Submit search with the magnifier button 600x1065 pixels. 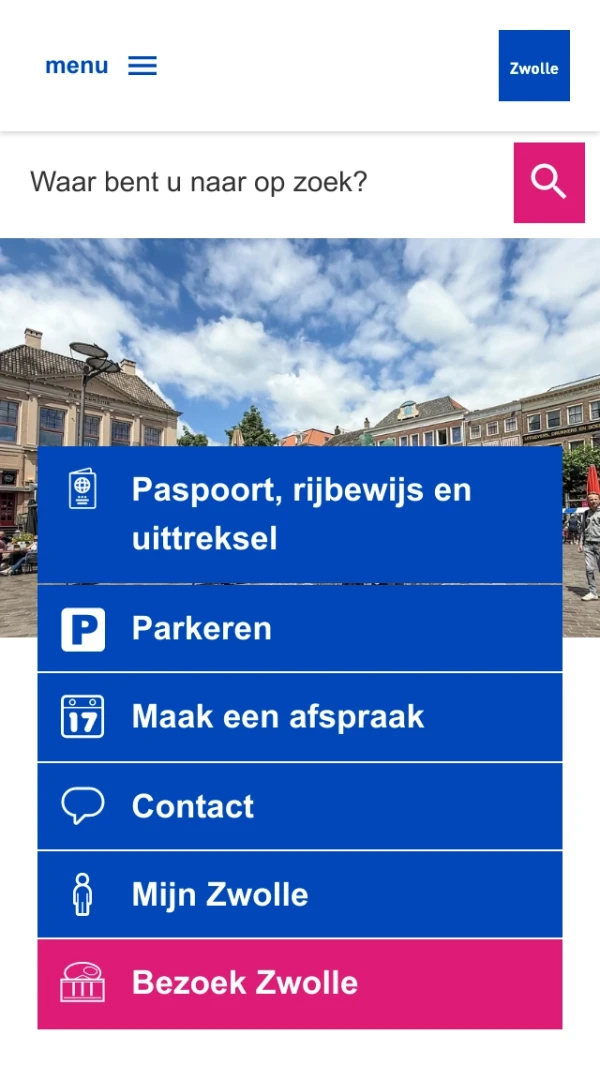[549, 182]
